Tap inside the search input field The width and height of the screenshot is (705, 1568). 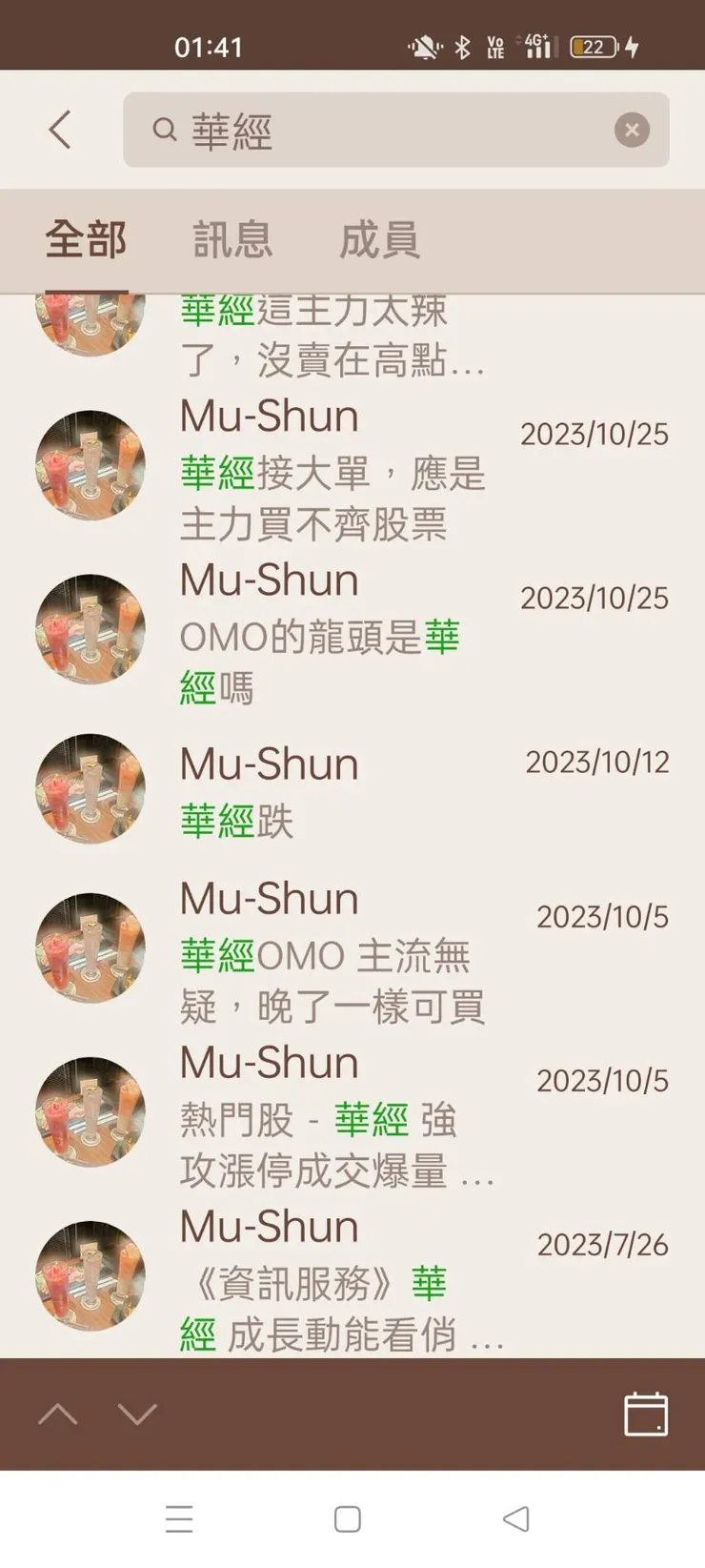381,132
